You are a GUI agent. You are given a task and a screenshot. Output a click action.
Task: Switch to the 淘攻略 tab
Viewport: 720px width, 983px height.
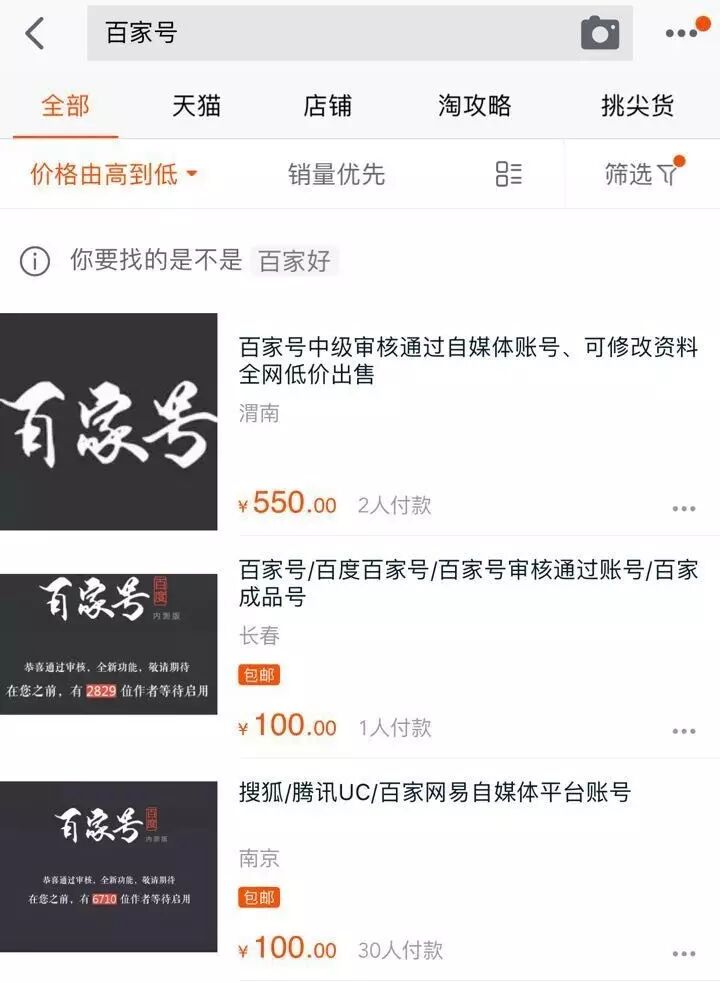pos(475,106)
